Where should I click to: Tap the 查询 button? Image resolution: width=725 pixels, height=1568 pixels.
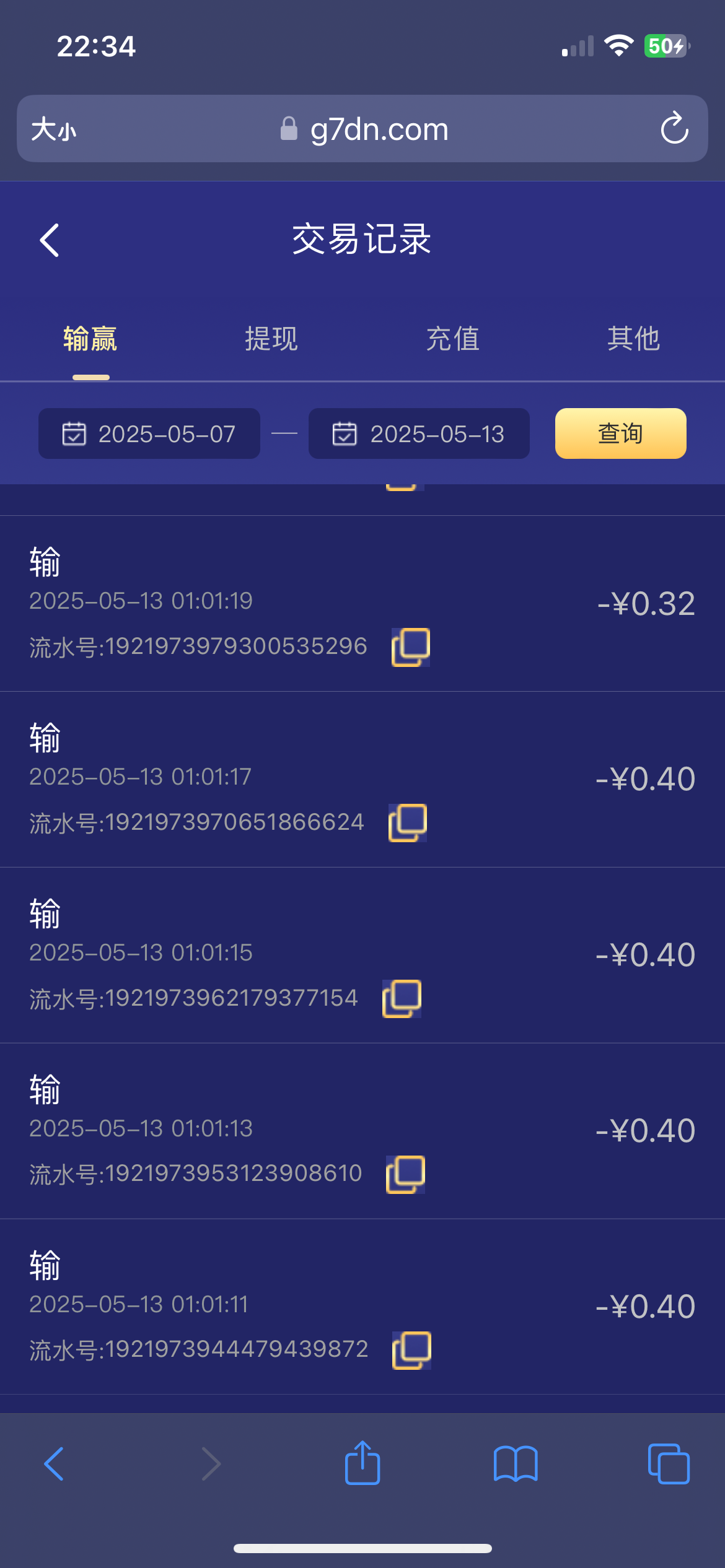point(620,433)
